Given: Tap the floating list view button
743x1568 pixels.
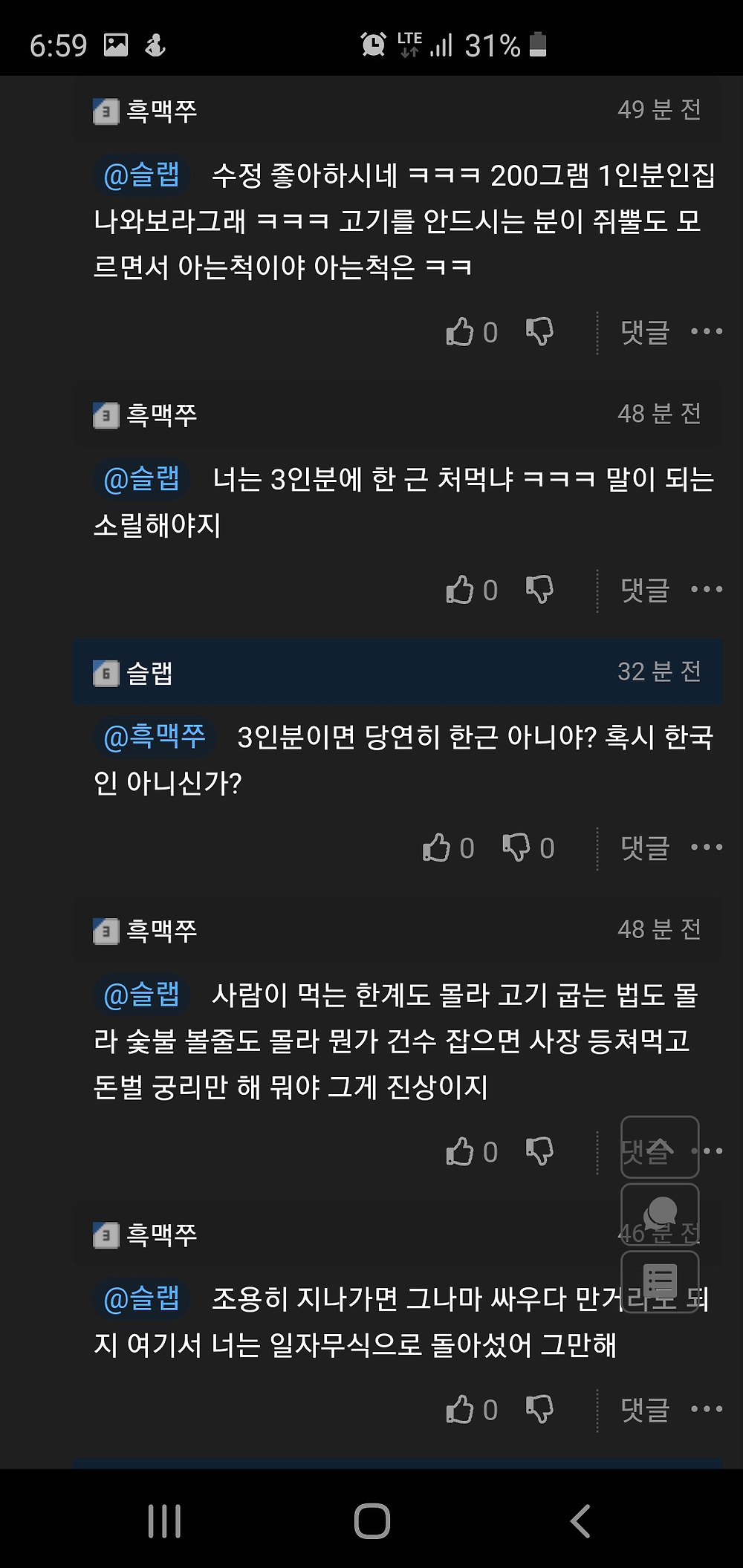Looking at the screenshot, I should click(x=660, y=1282).
